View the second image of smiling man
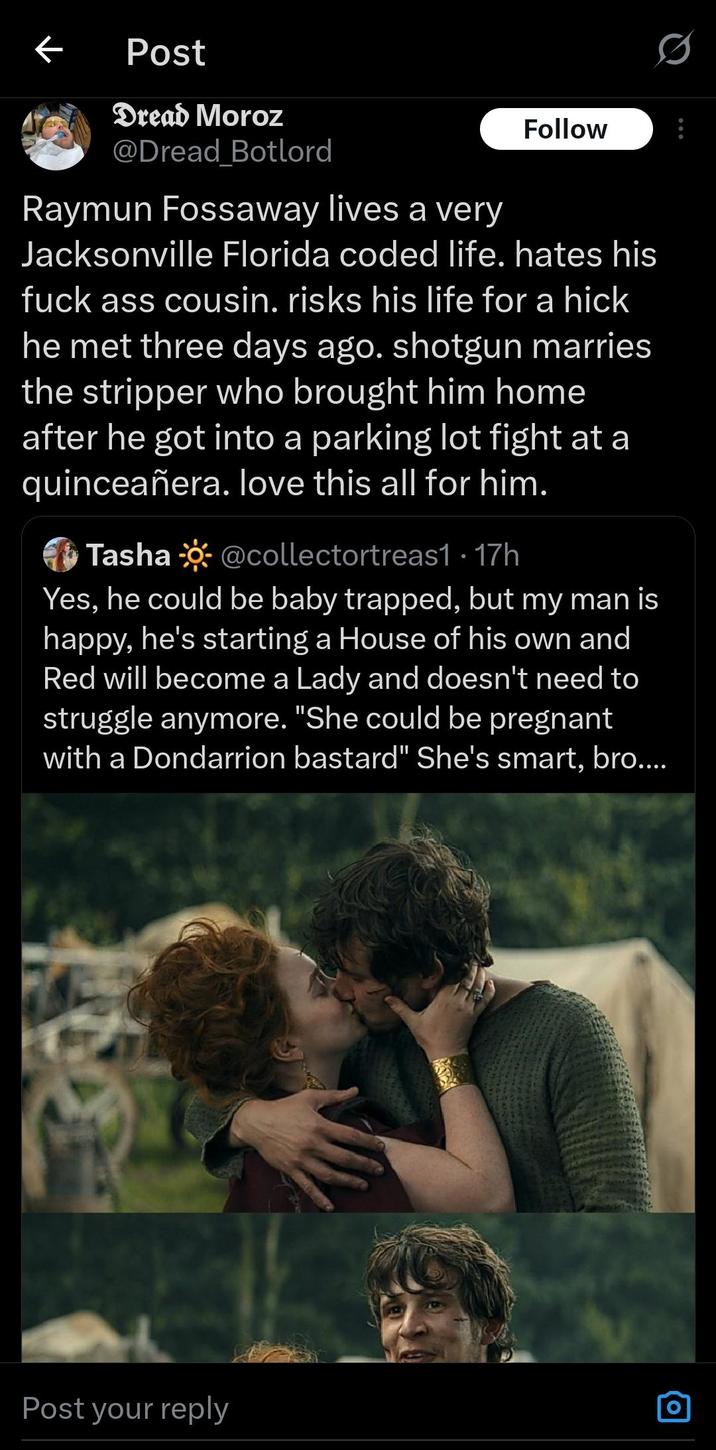The image size is (716, 1450). point(358,1288)
